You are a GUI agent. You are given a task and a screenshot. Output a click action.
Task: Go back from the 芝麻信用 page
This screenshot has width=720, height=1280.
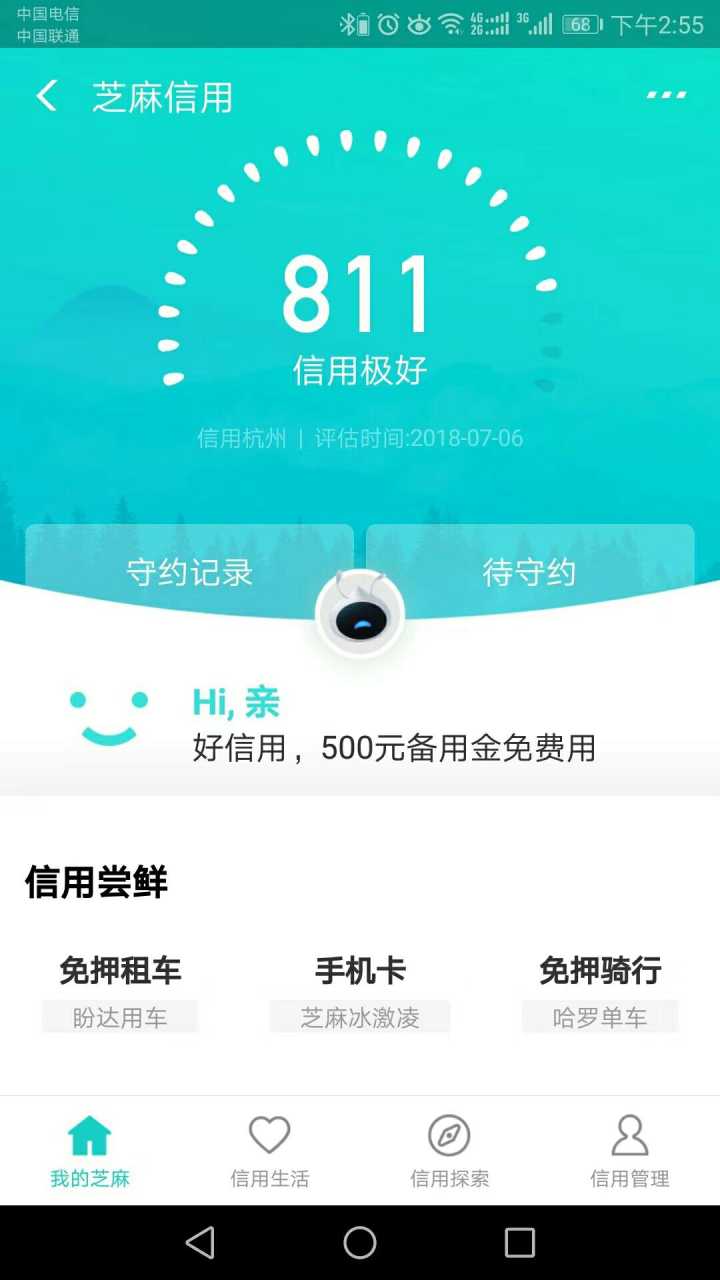point(46,97)
